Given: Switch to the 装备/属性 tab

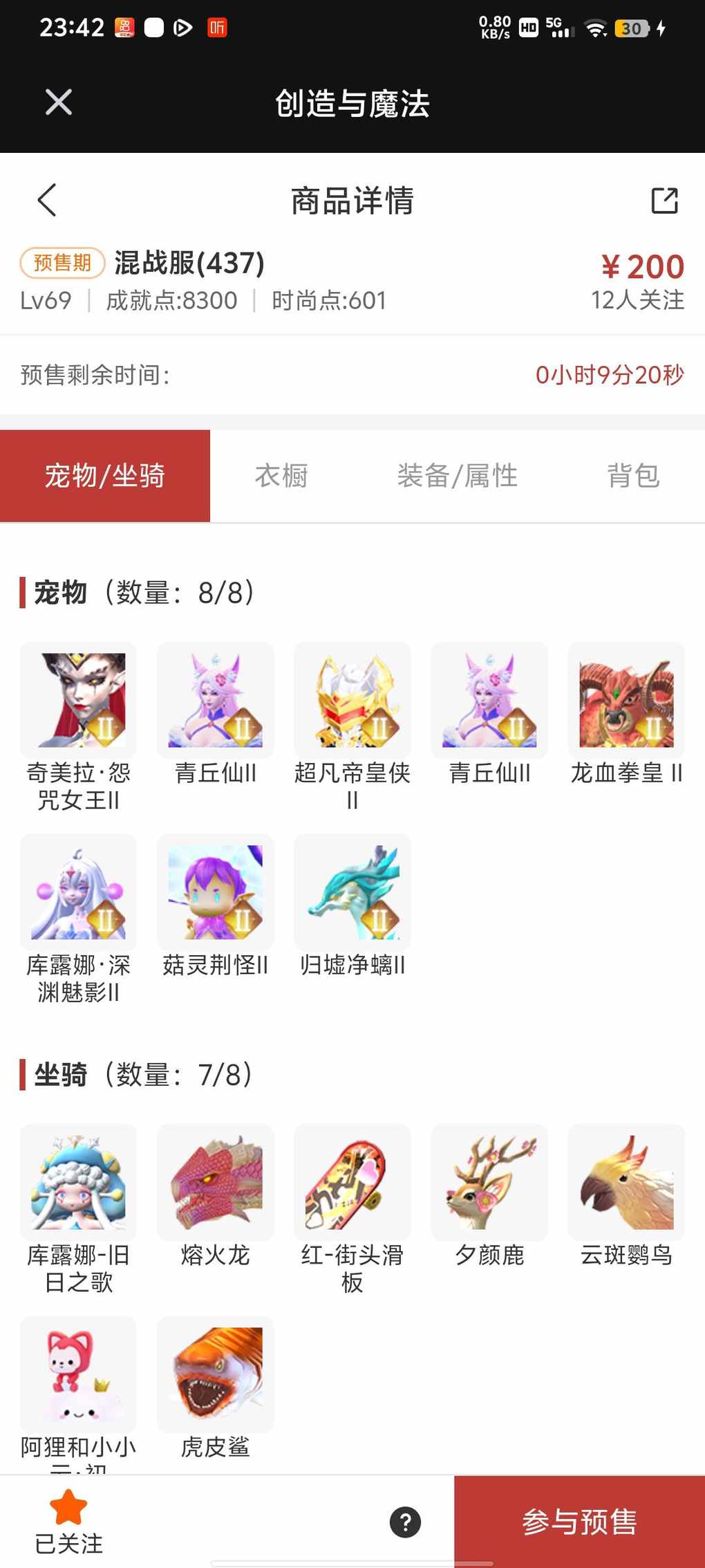Looking at the screenshot, I should 457,476.
